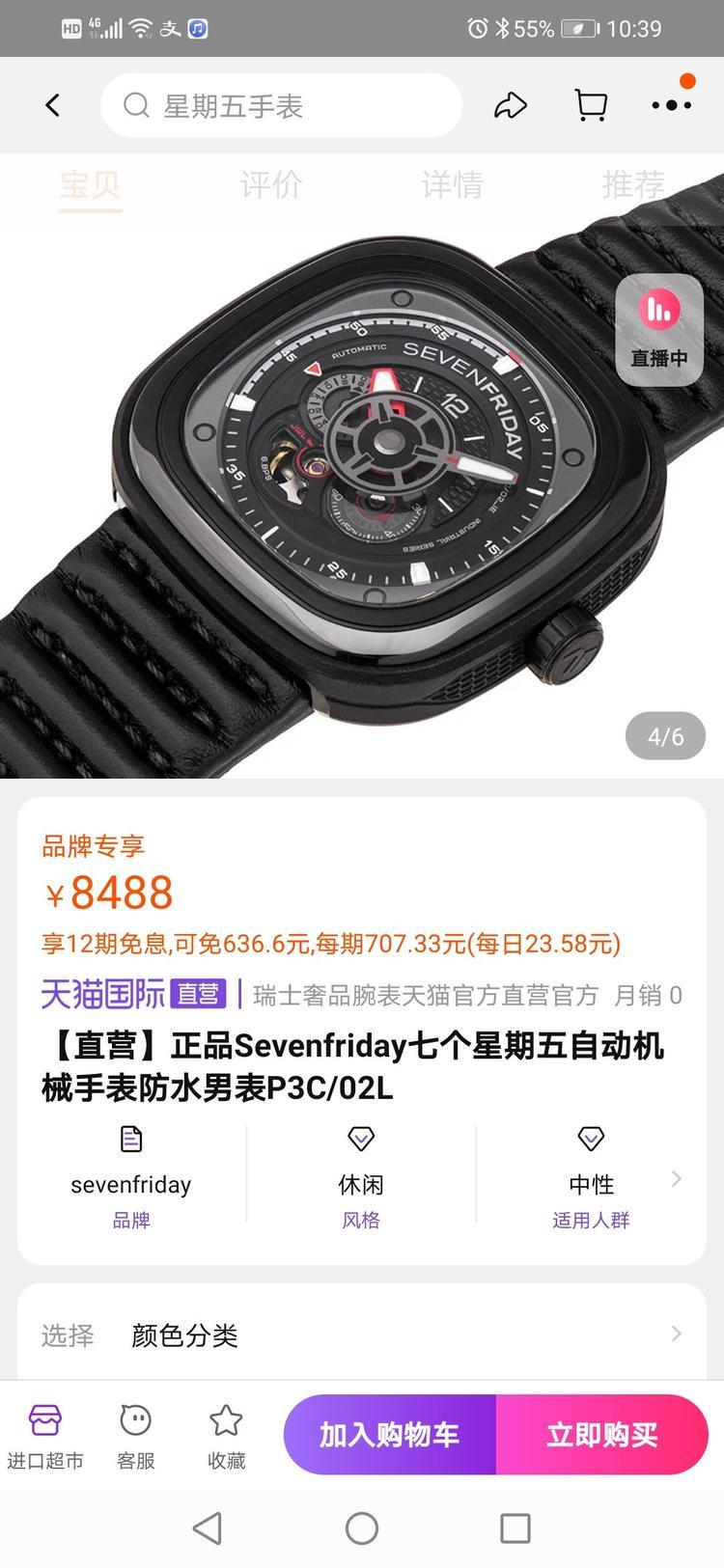The image size is (724, 1568).
Task: Share this watch listing
Action: point(510,105)
